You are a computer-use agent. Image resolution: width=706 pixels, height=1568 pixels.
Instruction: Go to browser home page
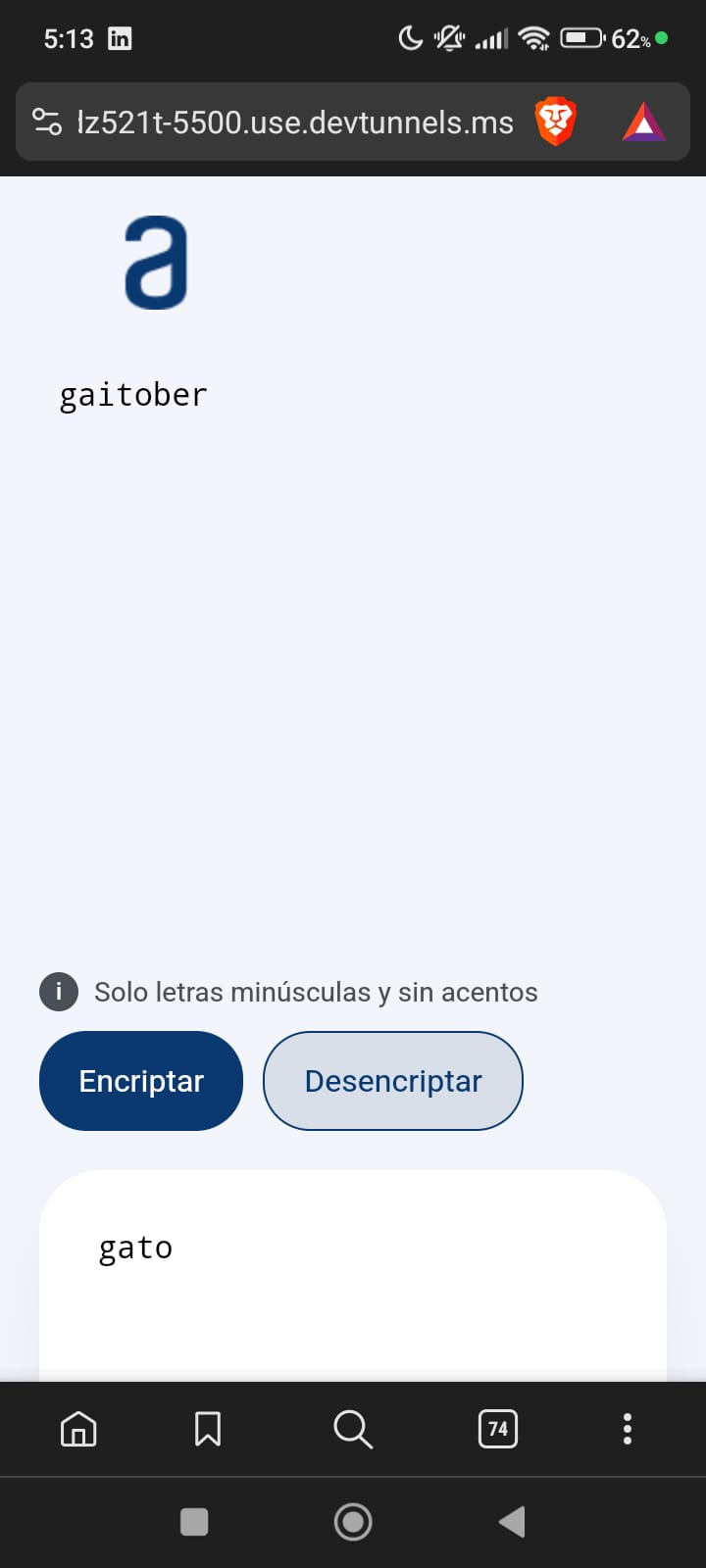78,1429
